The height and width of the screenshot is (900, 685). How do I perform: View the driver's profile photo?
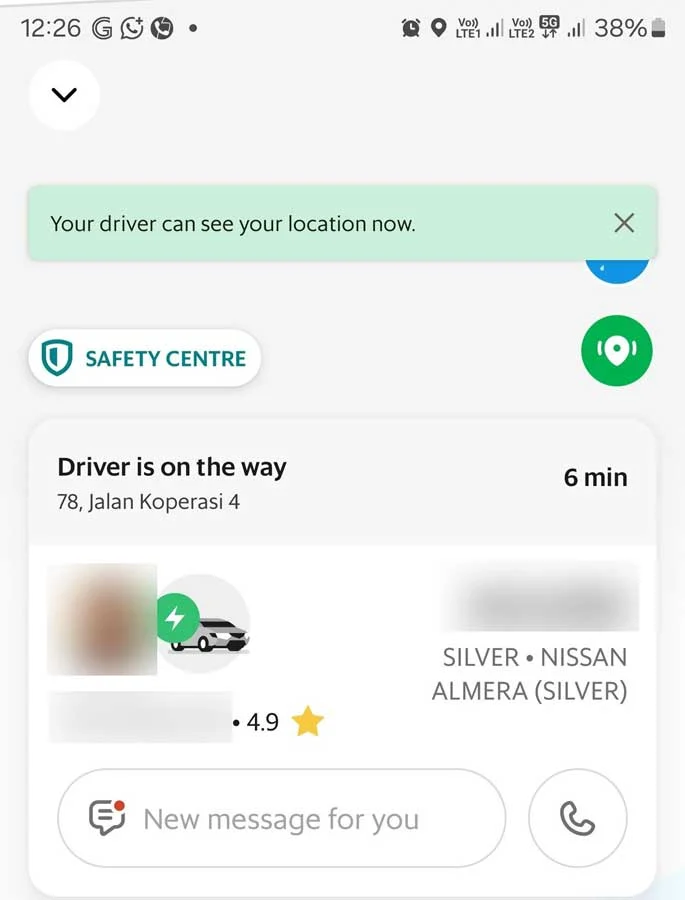pyautogui.click(x=102, y=619)
